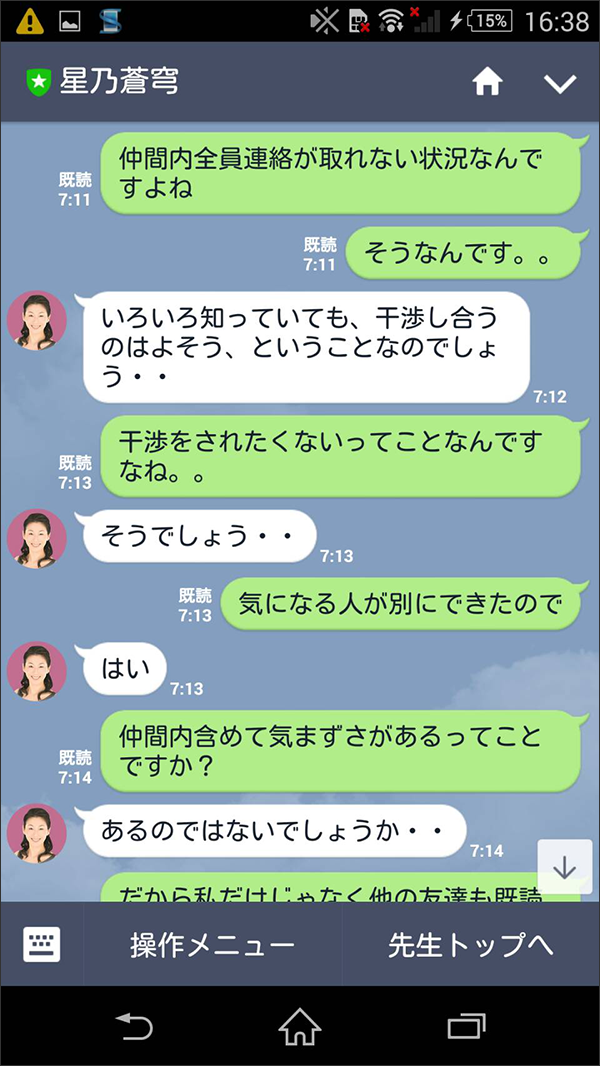View profile photo beside the はい message
The height and width of the screenshot is (1066, 600).
(37, 671)
